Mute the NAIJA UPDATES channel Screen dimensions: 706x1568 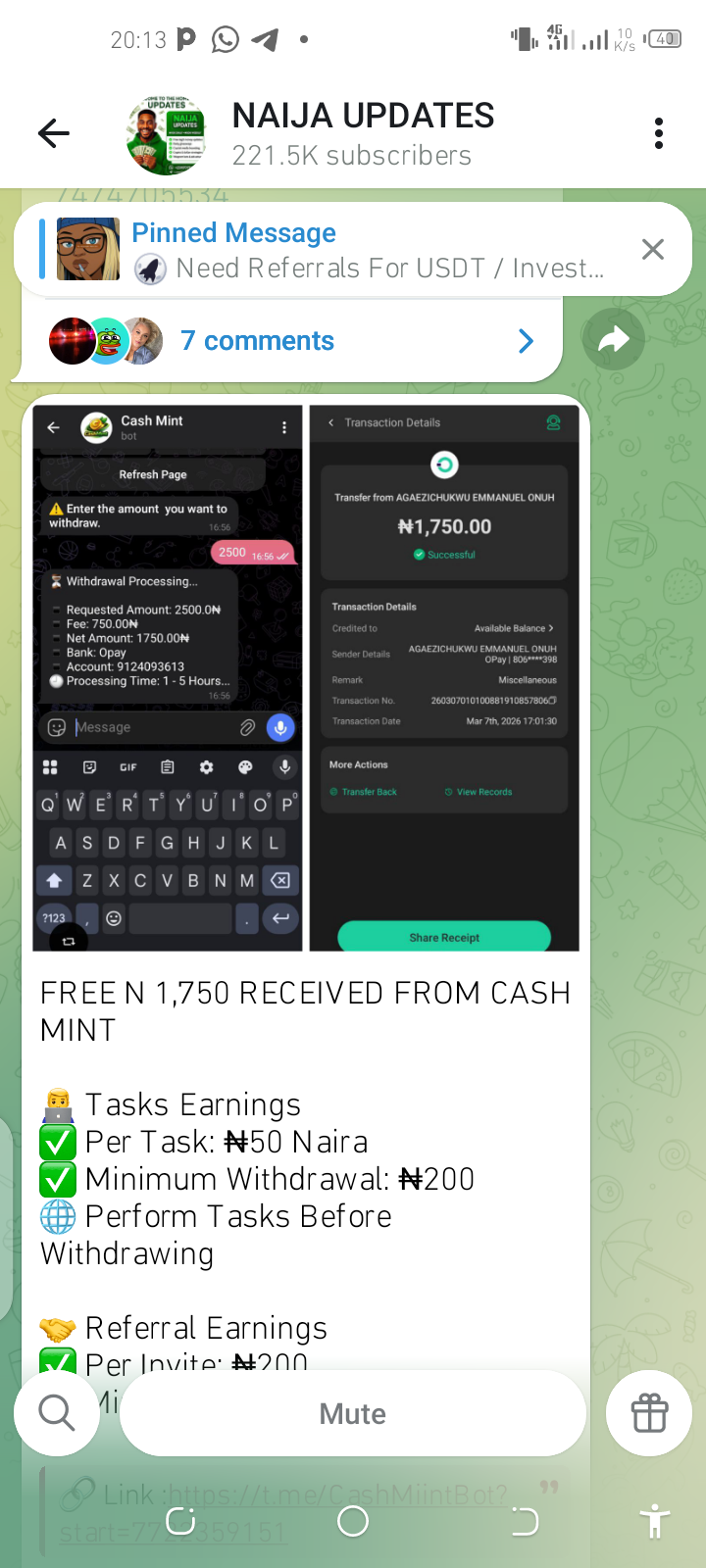point(353,1413)
